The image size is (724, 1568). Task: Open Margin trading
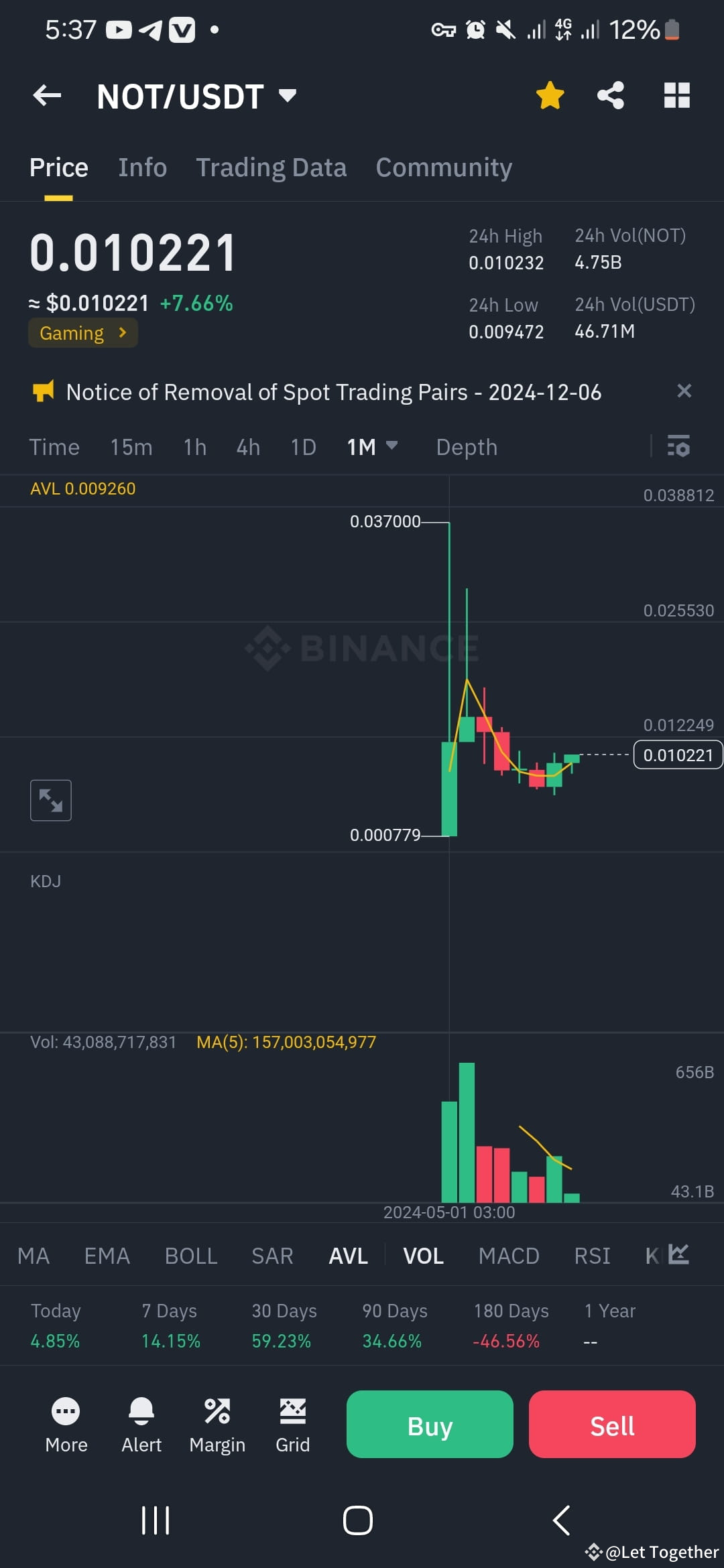pyautogui.click(x=217, y=1423)
